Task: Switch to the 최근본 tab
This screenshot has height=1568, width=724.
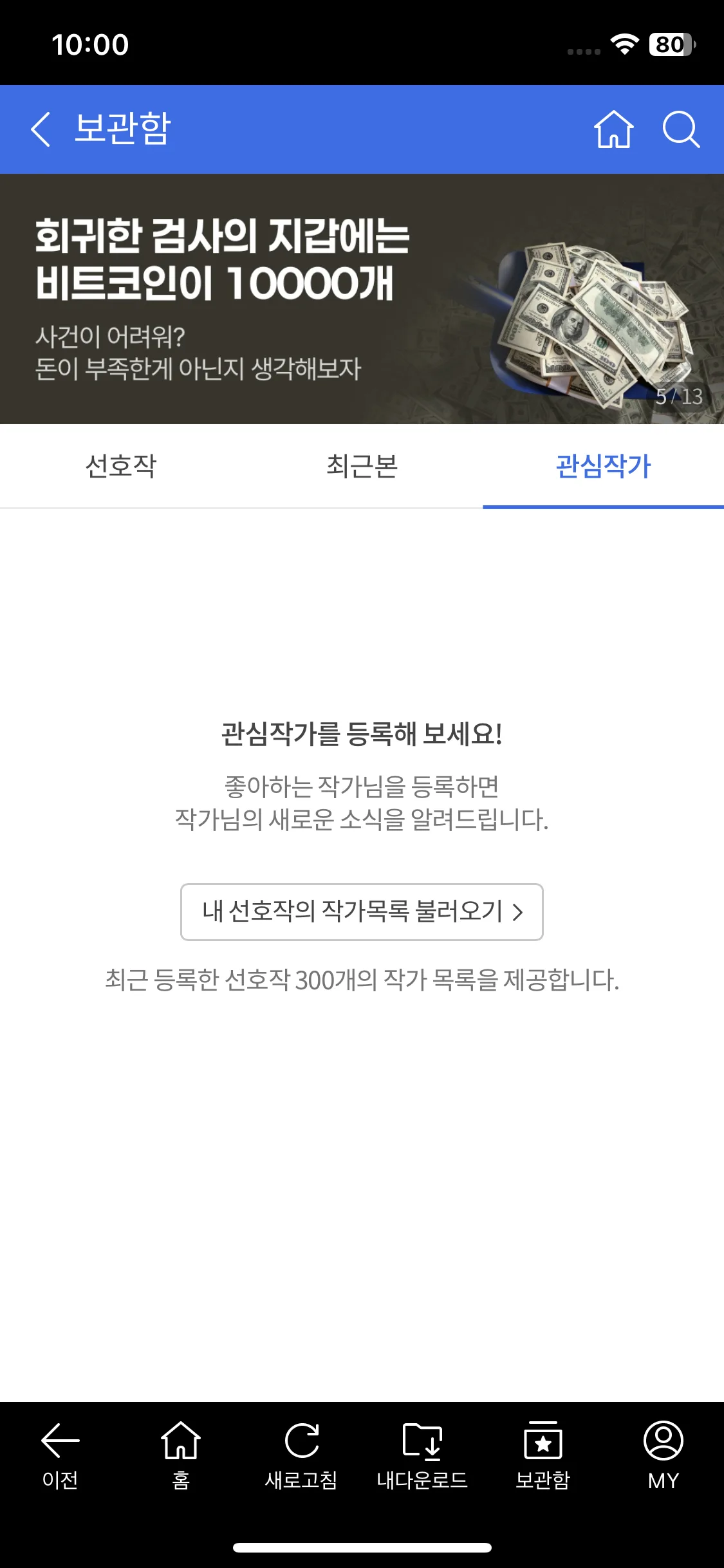Action: (x=362, y=466)
